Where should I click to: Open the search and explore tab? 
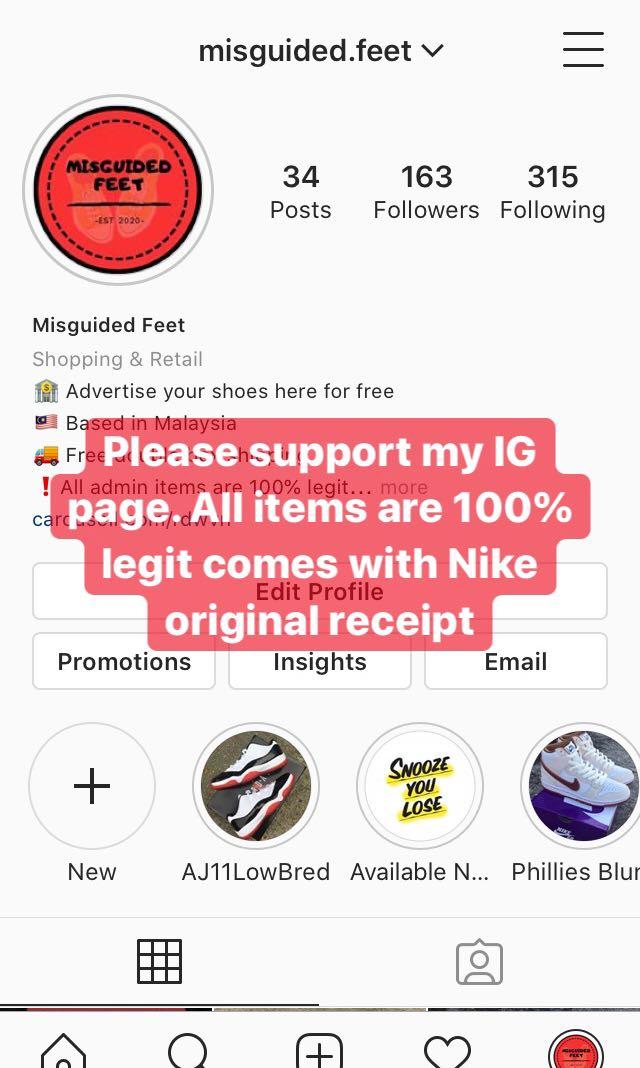coord(190,1050)
